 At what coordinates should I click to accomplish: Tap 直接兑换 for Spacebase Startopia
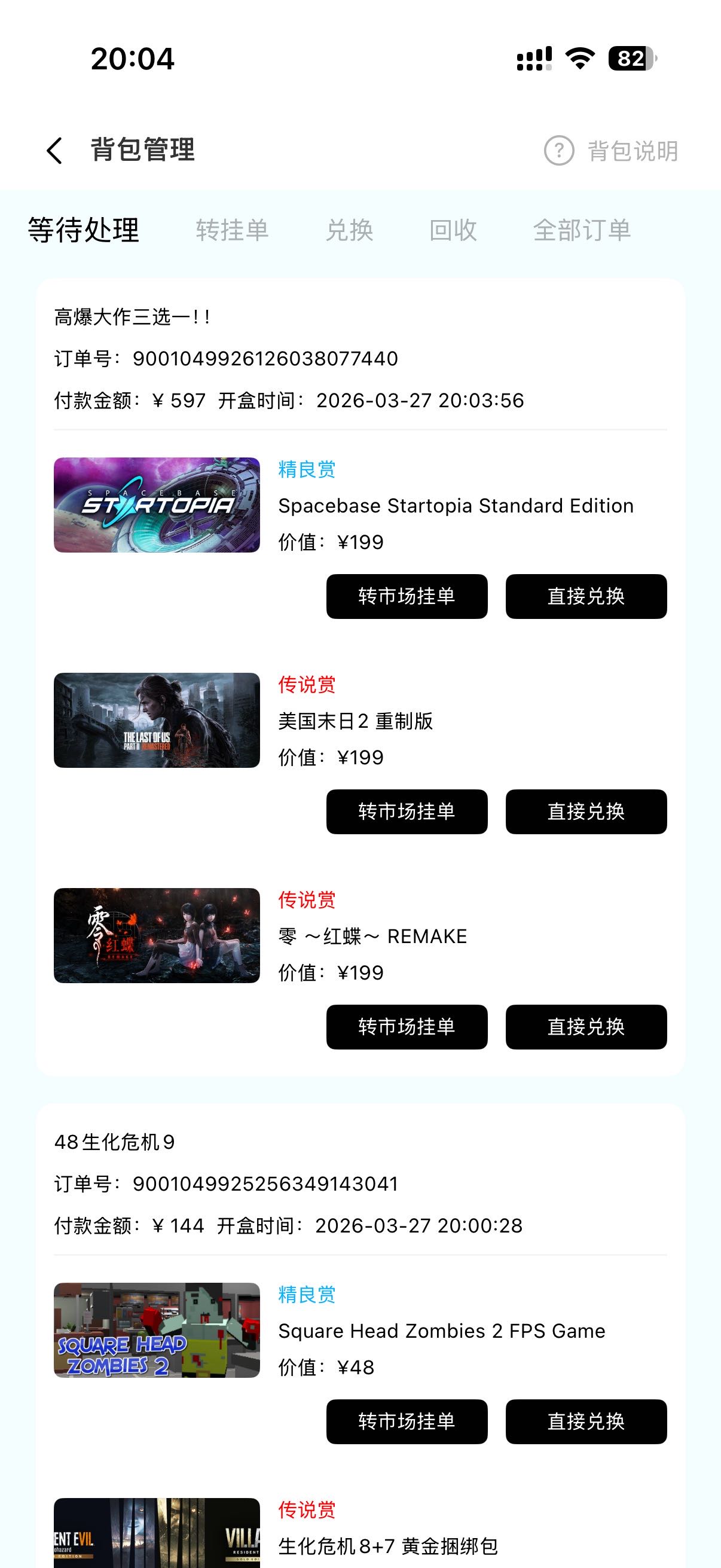(586, 597)
